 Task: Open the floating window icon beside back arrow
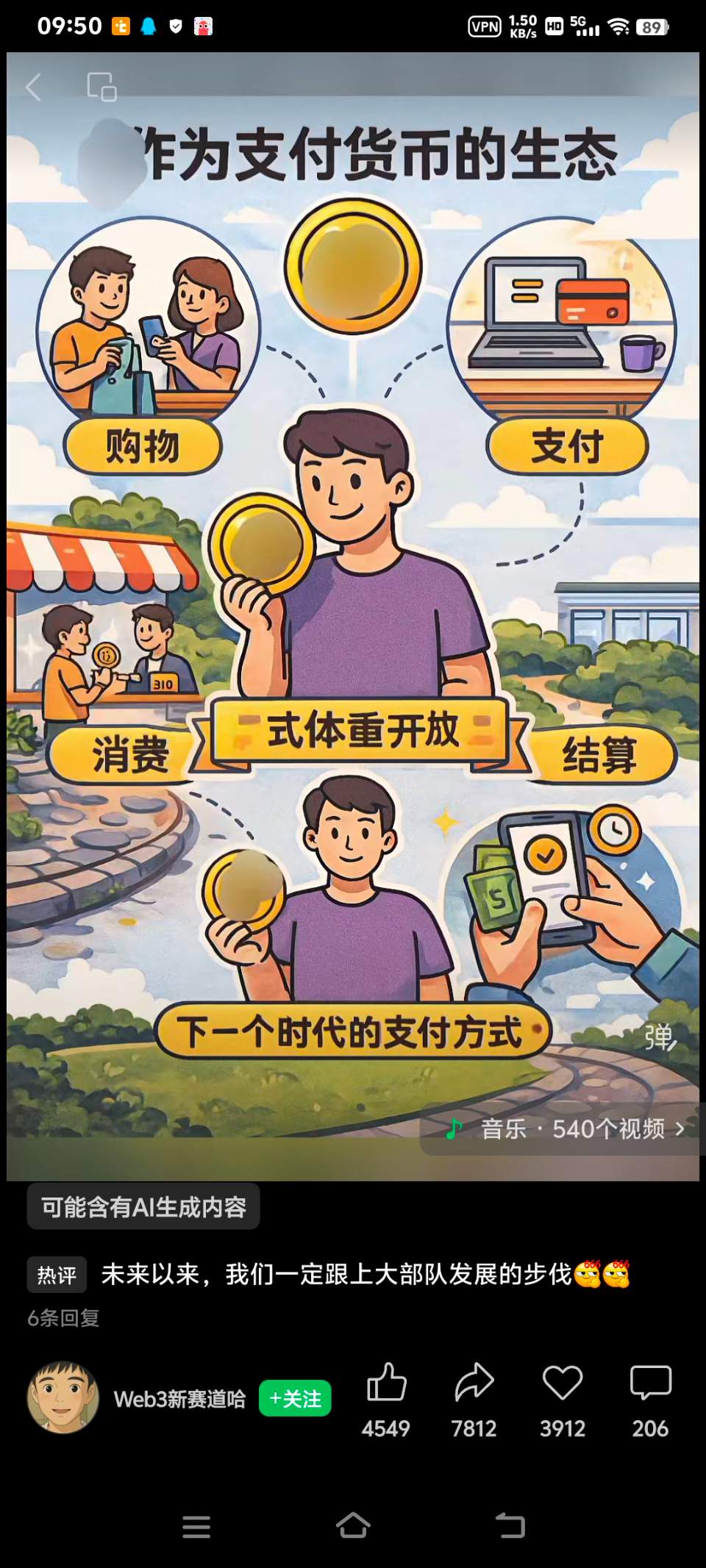[x=101, y=87]
